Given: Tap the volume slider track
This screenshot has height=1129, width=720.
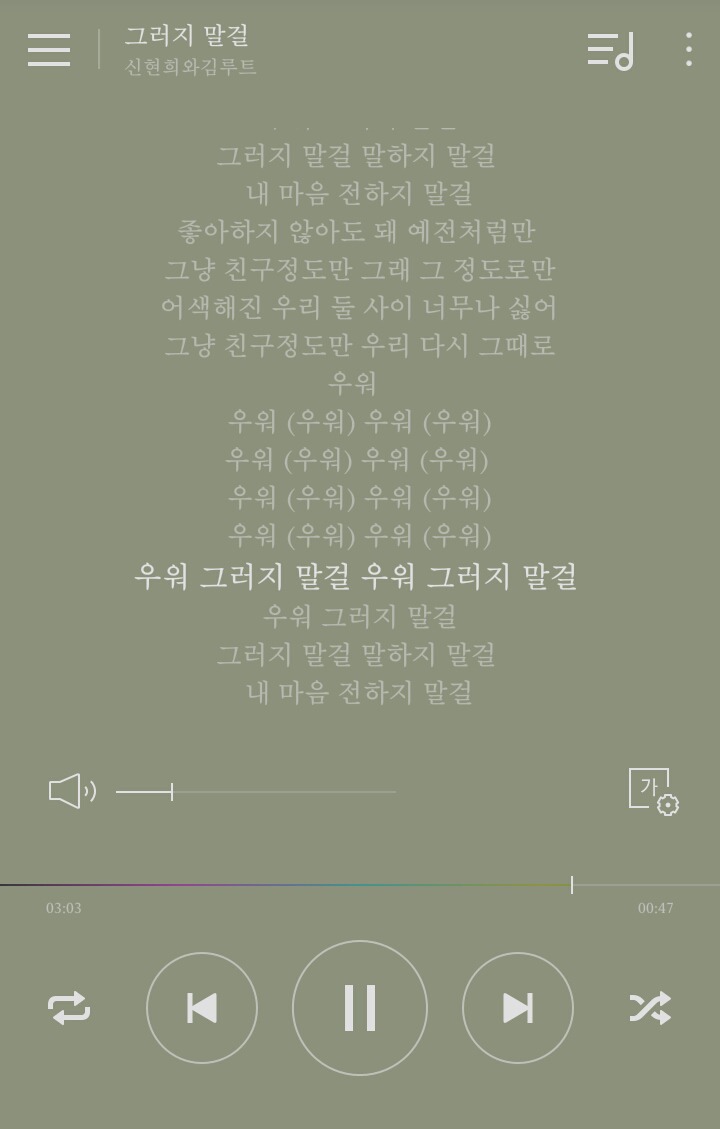Looking at the screenshot, I should 256,792.
